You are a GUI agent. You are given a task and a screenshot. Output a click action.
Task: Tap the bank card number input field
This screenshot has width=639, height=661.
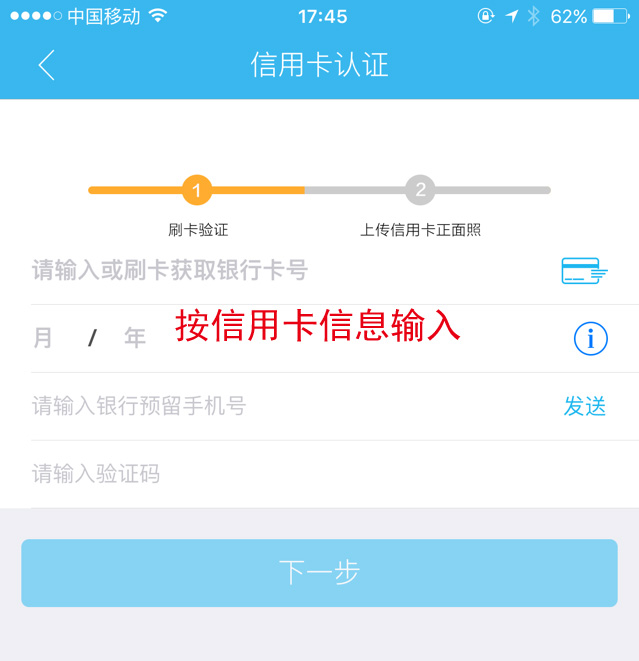tap(280, 270)
